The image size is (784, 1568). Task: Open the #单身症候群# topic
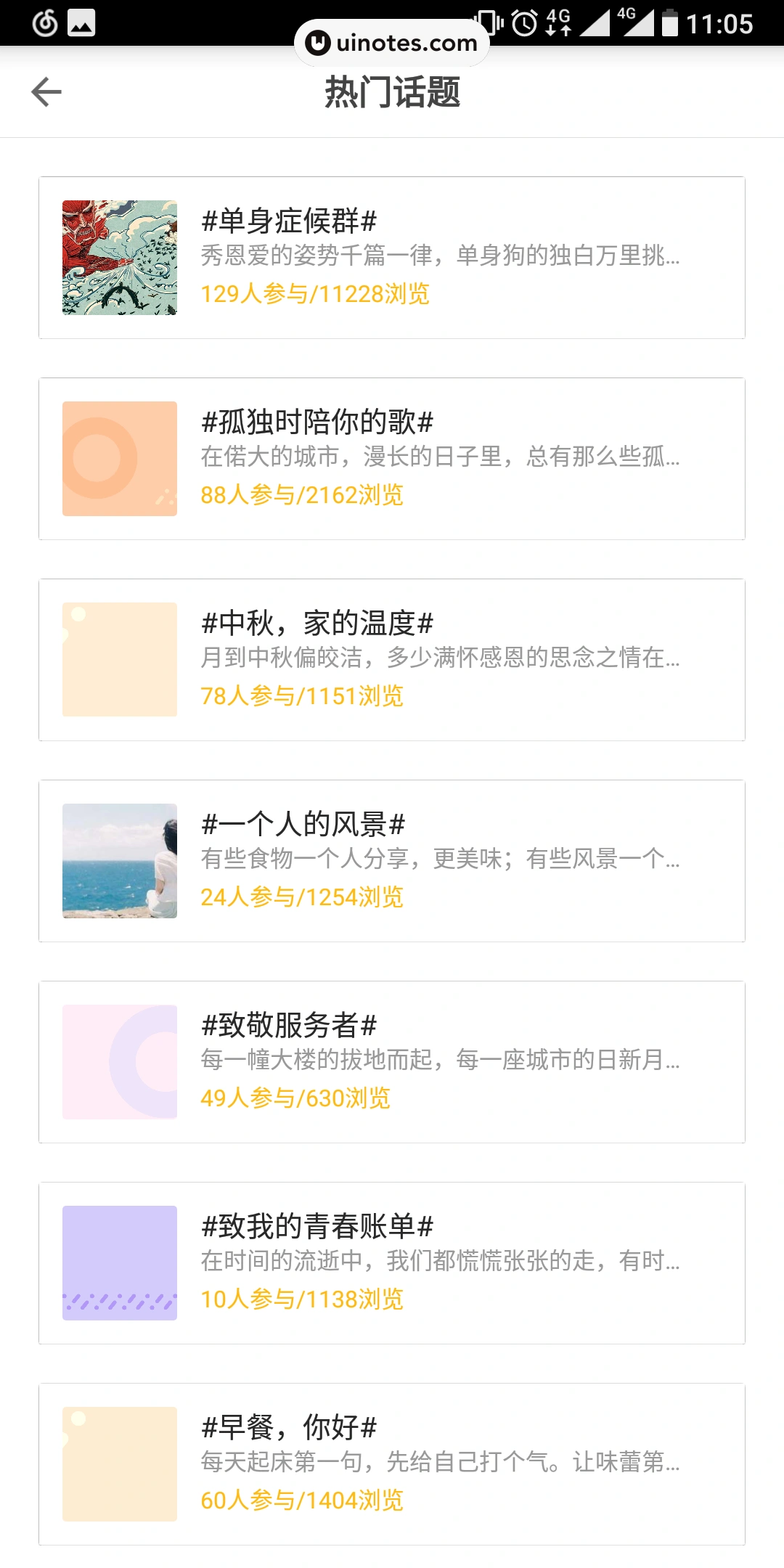pos(392,258)
